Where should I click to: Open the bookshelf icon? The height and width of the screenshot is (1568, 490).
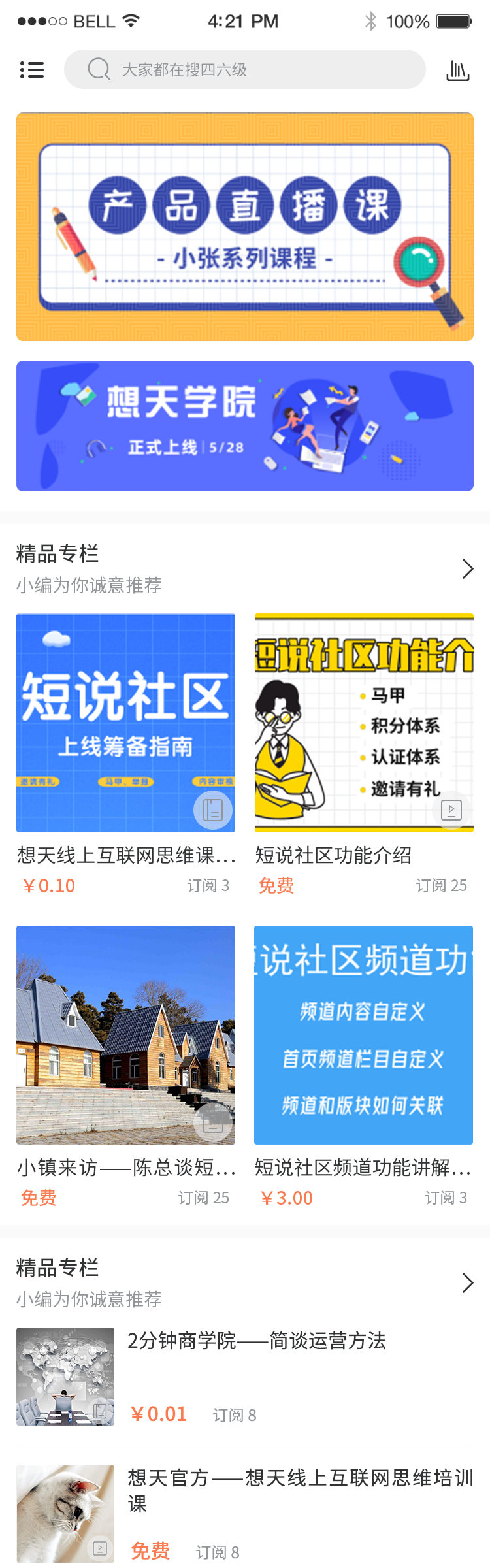tap(457, 70)
